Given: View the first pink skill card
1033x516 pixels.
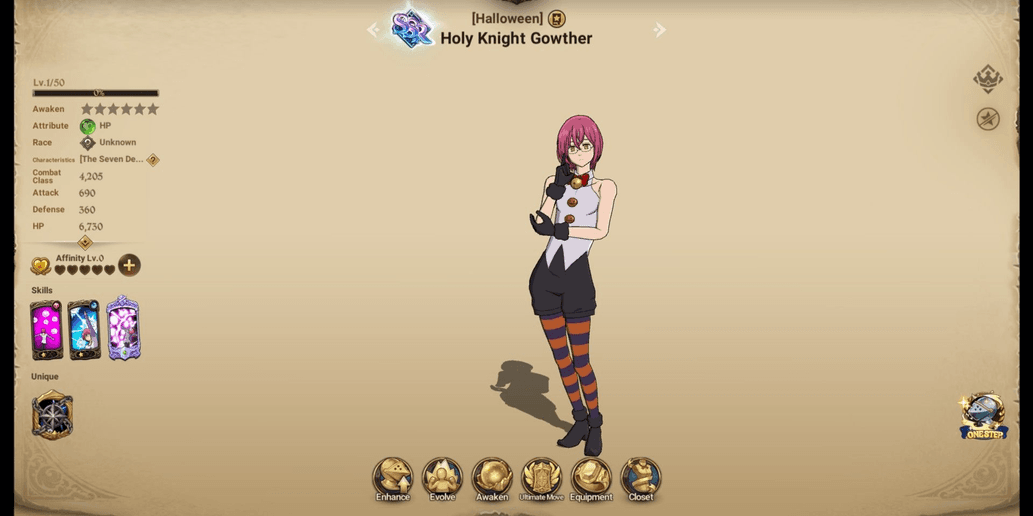Looking at the screenshot, I should click(x=46, y=330).
